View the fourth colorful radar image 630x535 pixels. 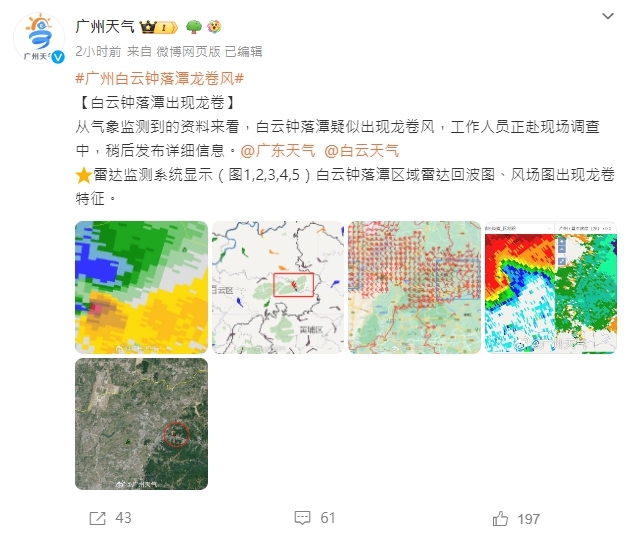pos(550,287)
